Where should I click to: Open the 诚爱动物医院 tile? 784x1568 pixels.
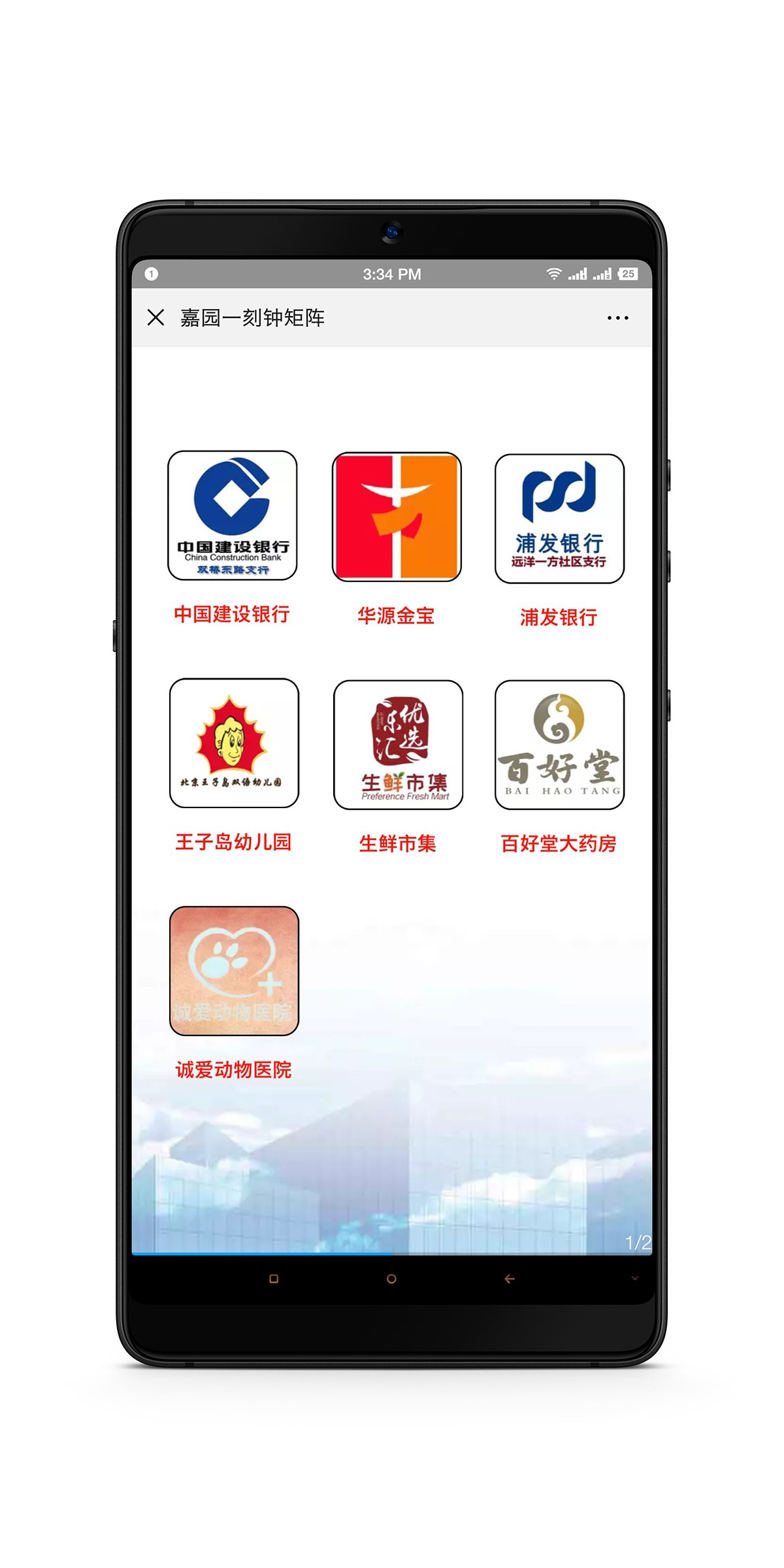coord(234,970)
